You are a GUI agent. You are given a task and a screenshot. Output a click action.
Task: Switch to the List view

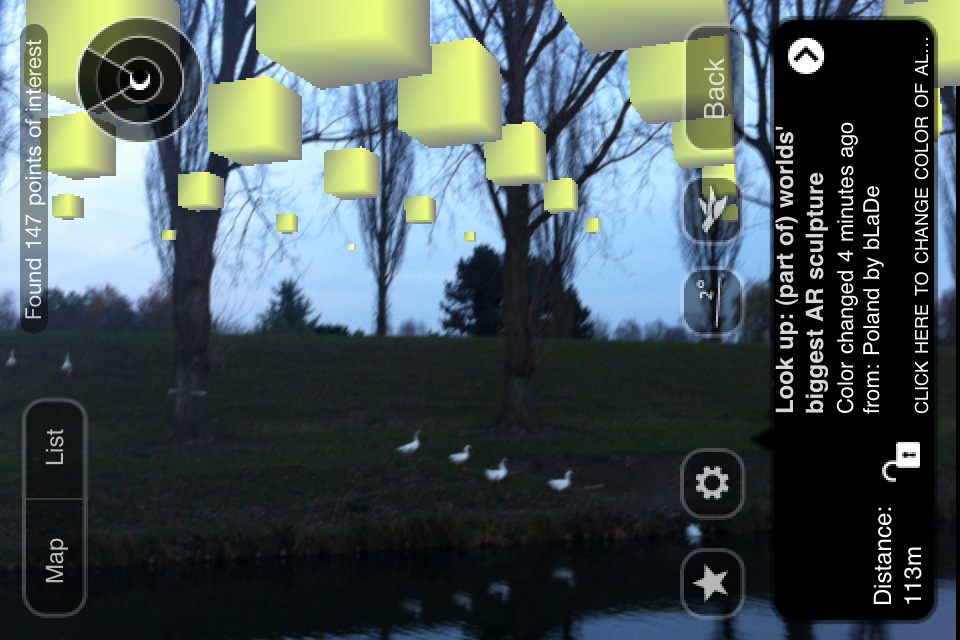(55, 447)
